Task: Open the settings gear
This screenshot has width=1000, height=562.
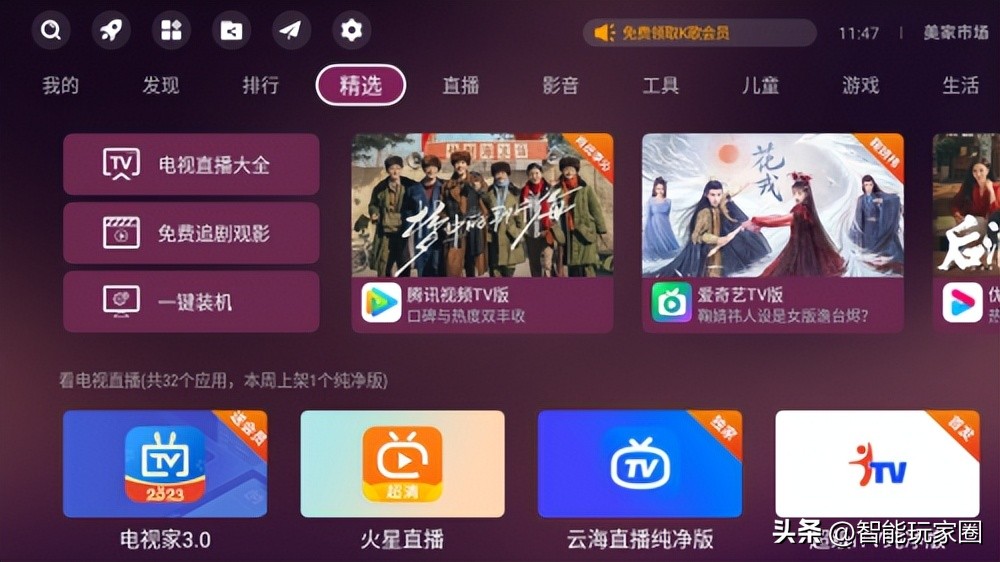Action: pyautogui.click(x=351, y=31)
